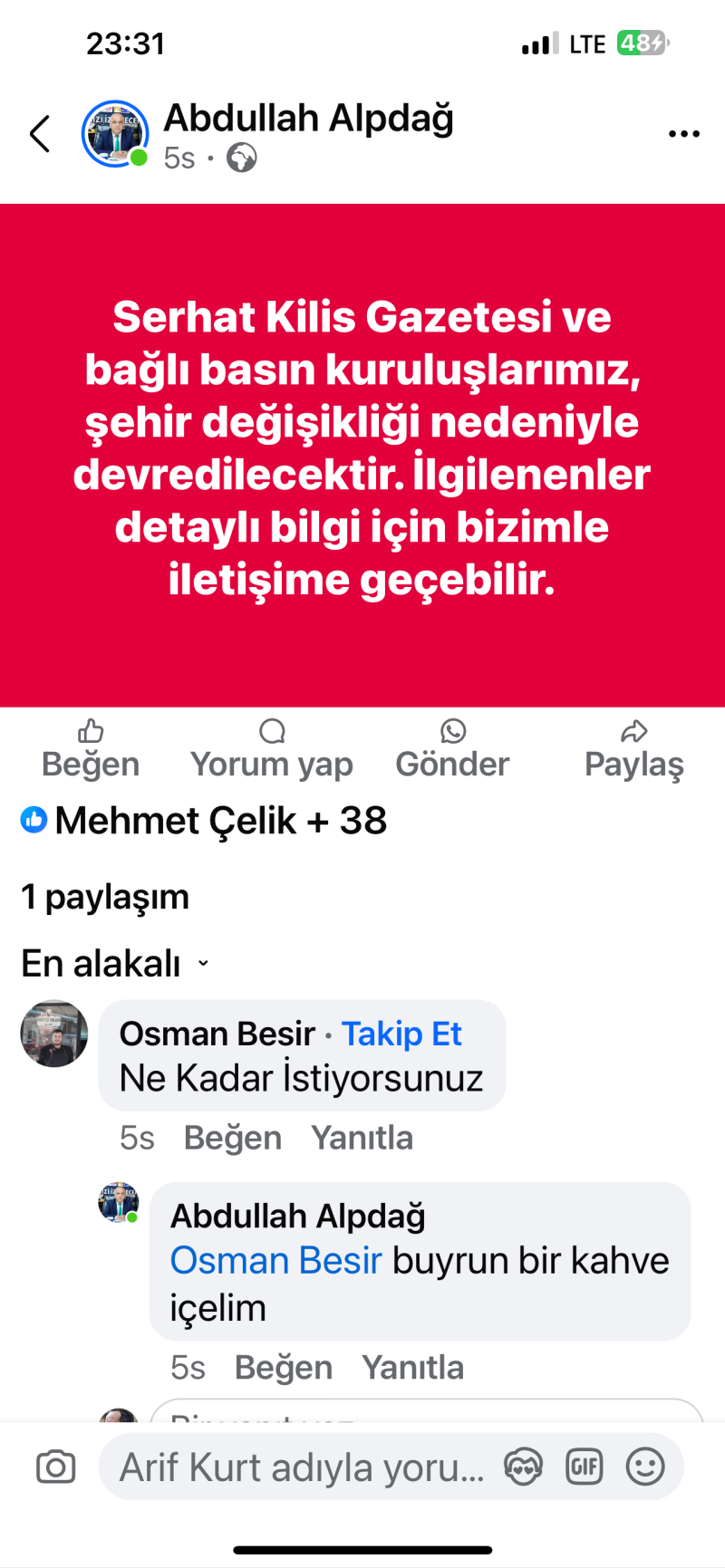Open the camera icon to attach photo
This screenshot has height=1568, width=725.
[x=56, y=1467]
